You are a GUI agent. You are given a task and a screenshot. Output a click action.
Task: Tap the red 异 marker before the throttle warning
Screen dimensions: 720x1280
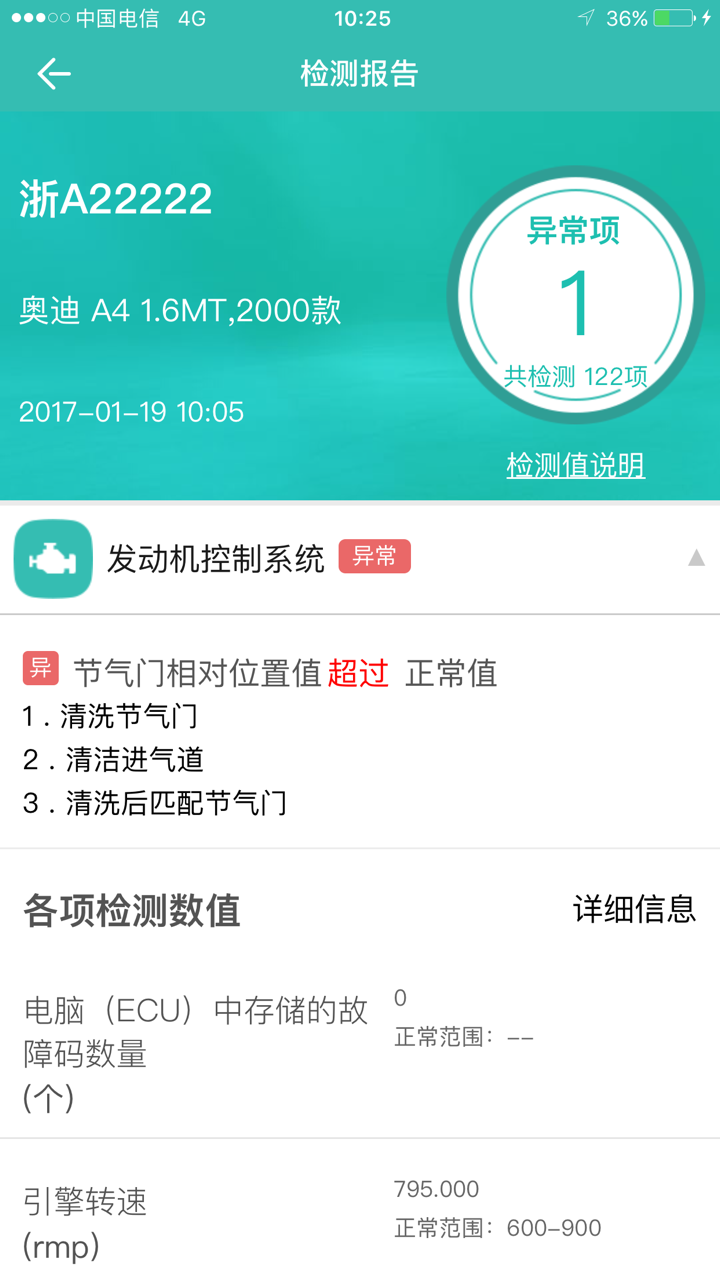(x=40, y=668)
